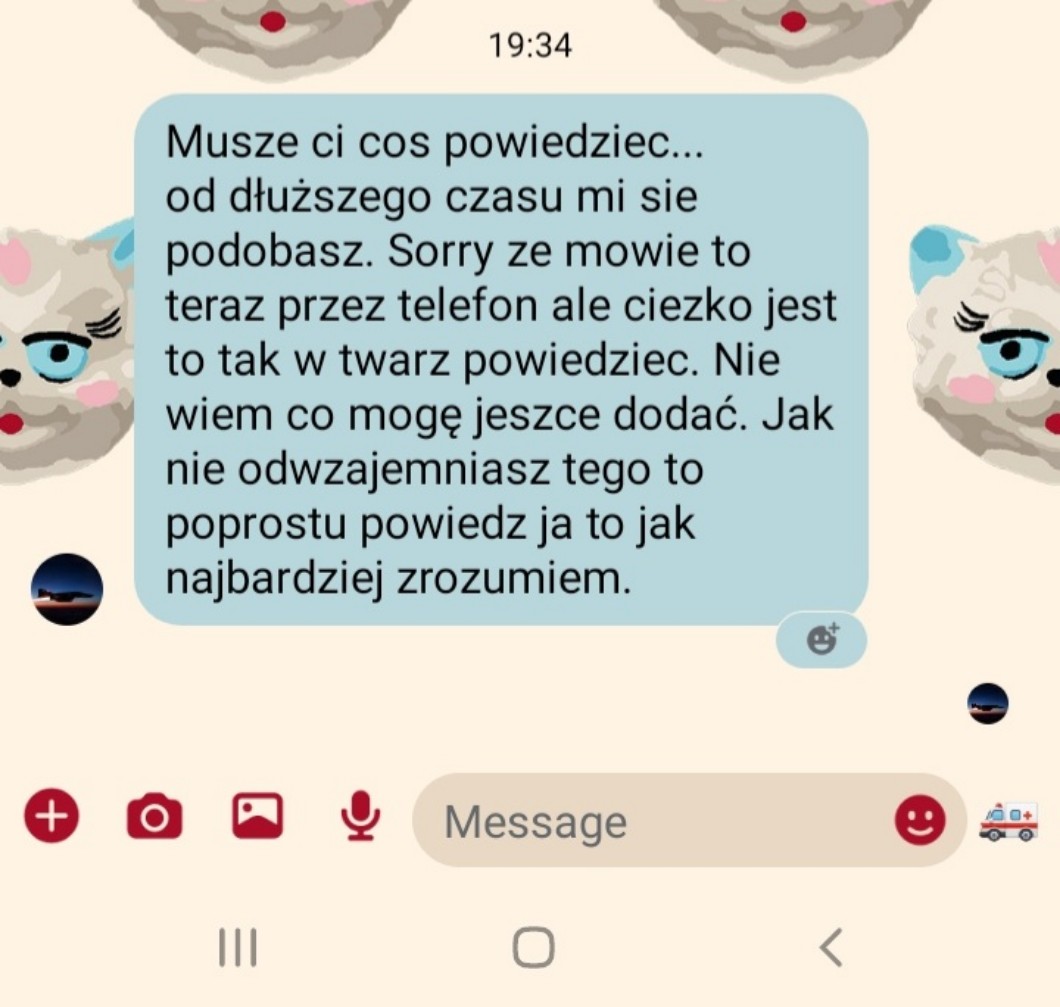Open the gallery image picker

pyautogui.click(x=258, y=815)
